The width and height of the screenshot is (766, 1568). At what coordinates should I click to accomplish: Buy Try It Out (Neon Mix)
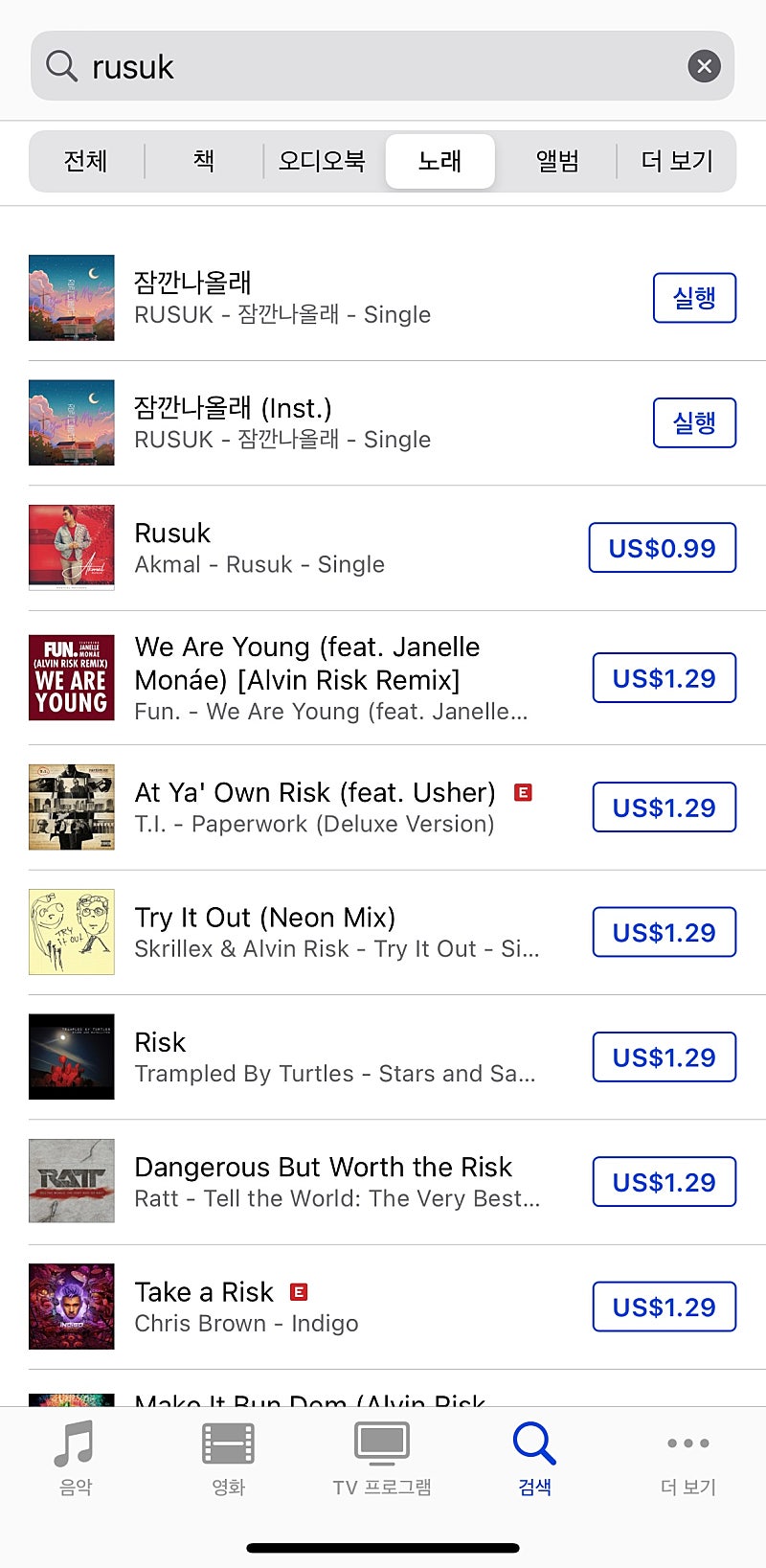[x=664, y=932]
